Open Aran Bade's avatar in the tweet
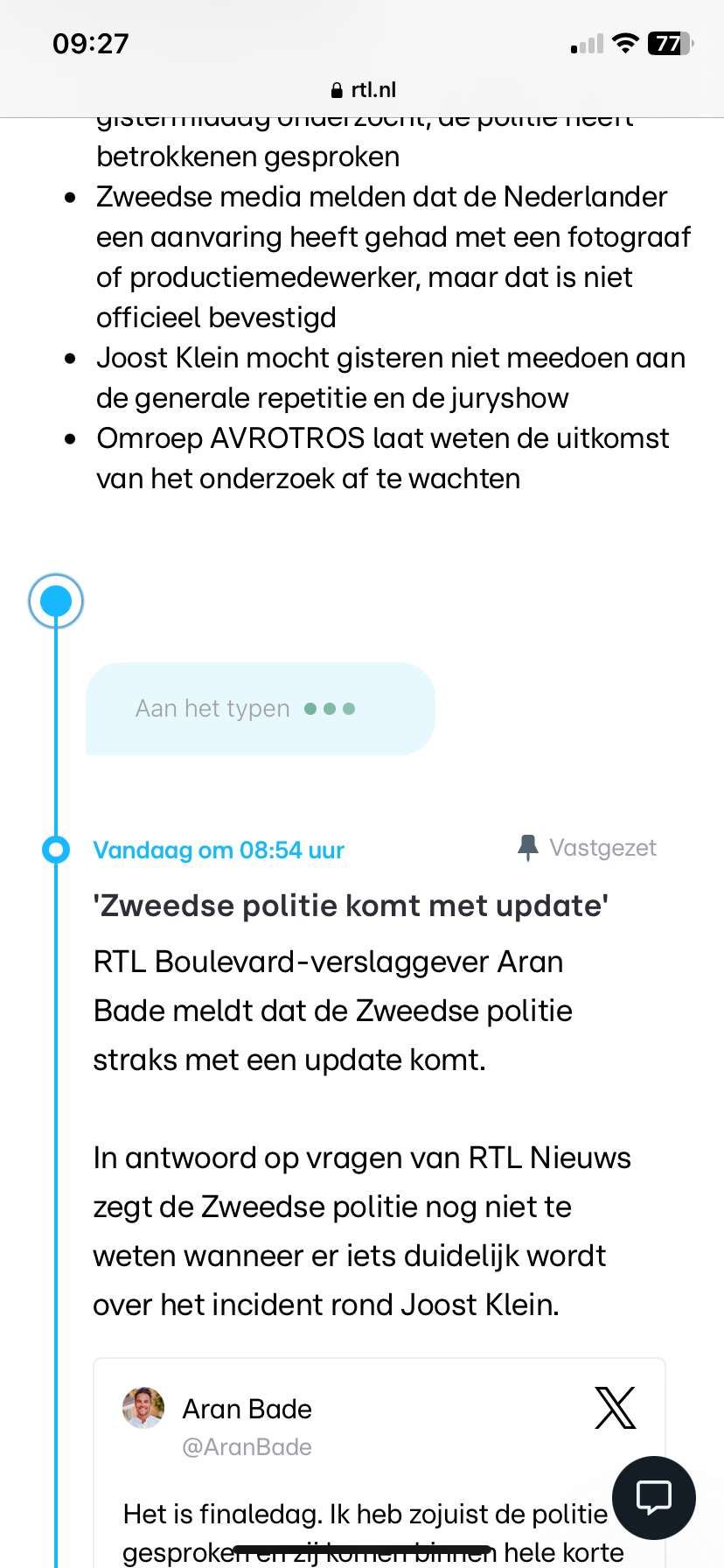This screenshot has width=724, height=1568. click(143, 1408)
